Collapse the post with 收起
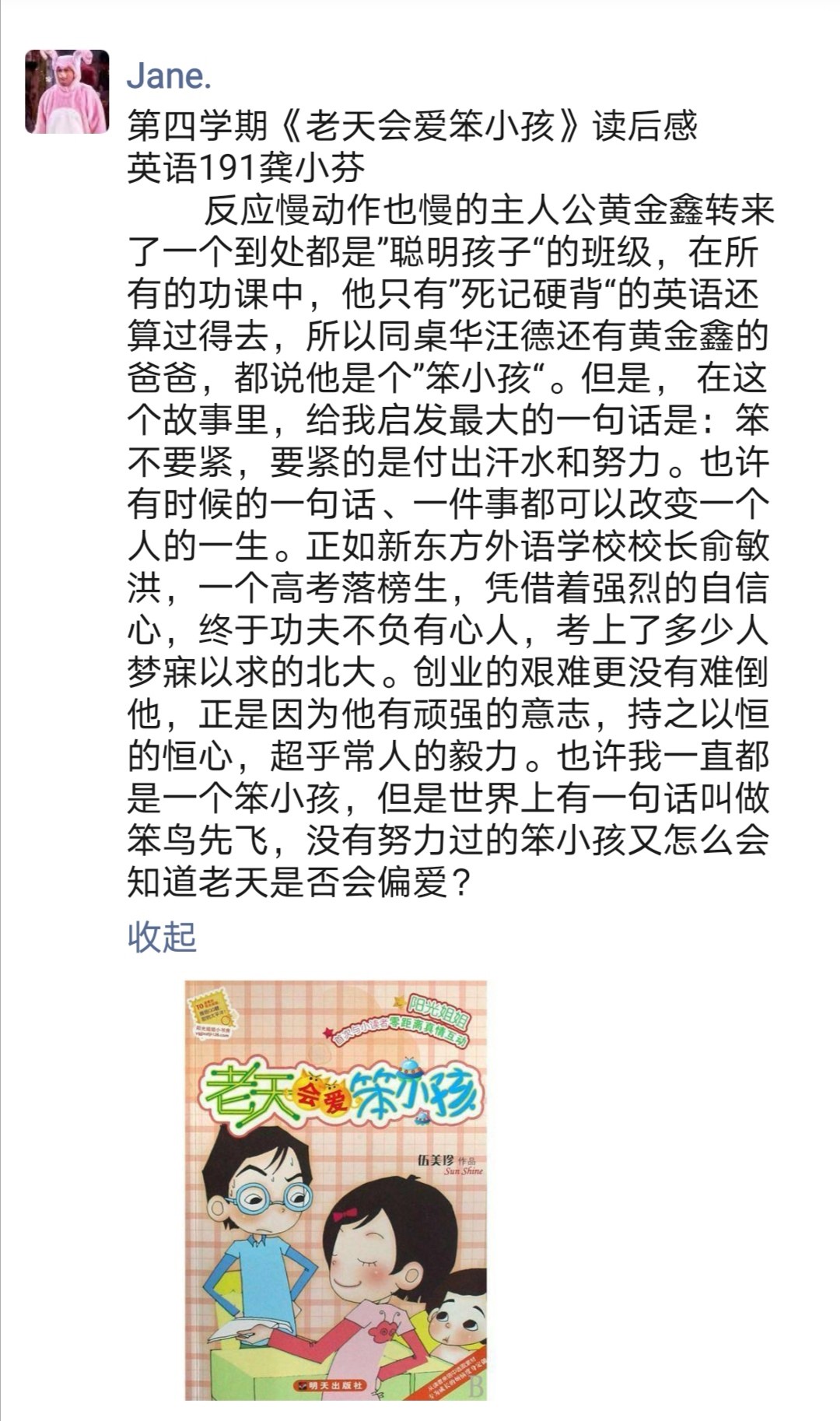This screenshot has height=1421, width=840. [162, 936]
